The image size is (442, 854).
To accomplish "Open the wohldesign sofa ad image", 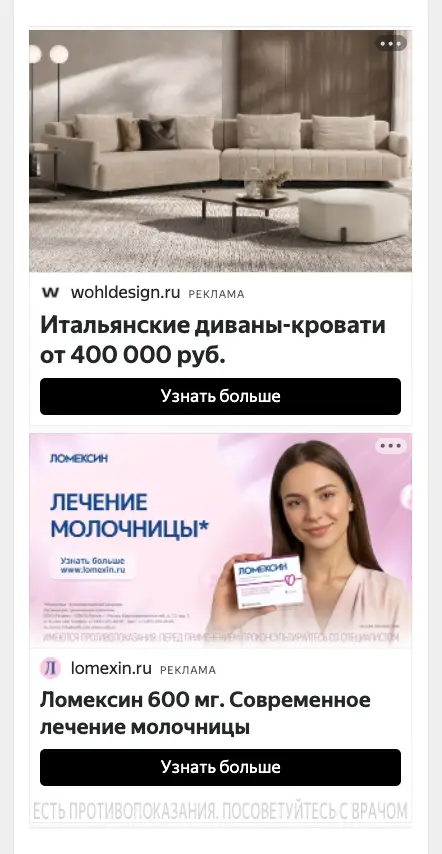I will click(x=220, y=151).
